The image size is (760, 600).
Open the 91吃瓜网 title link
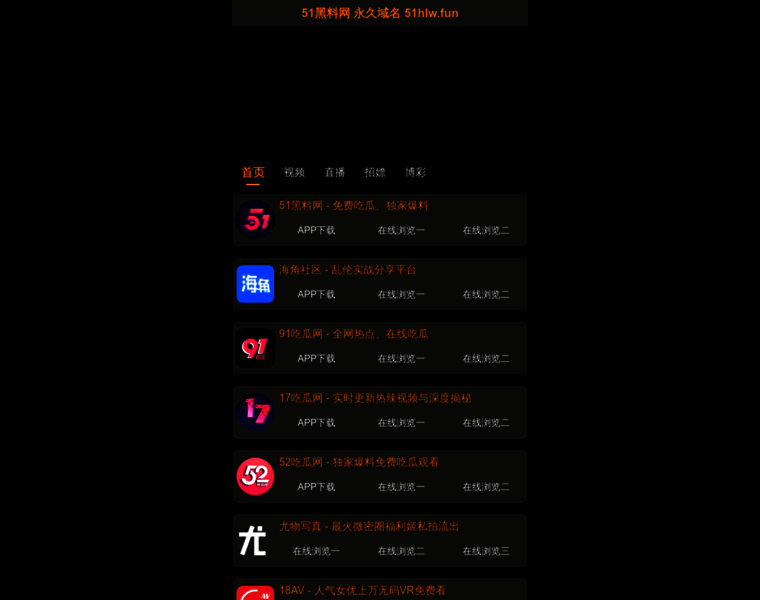coord(353,334)
